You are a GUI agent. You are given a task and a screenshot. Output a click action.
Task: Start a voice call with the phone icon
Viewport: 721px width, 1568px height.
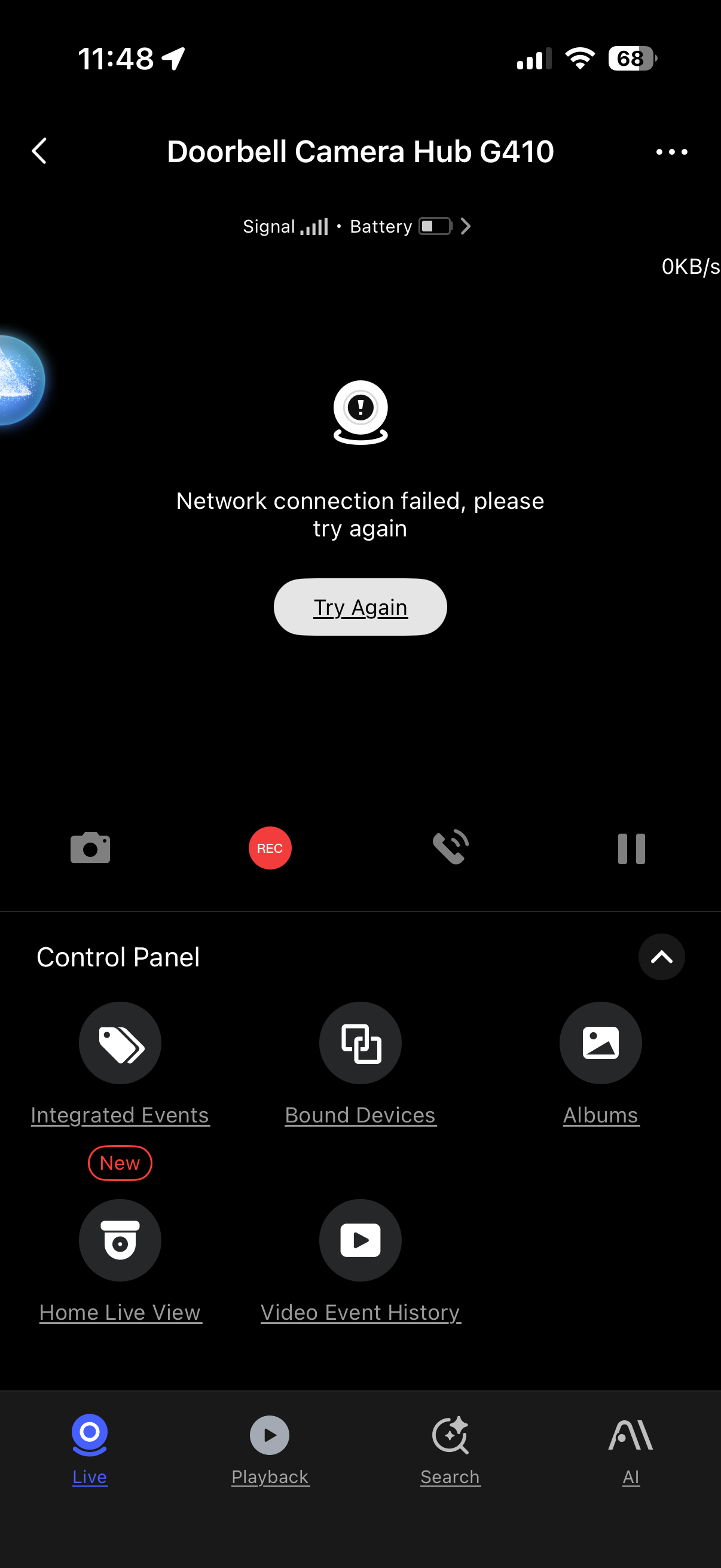450,848
